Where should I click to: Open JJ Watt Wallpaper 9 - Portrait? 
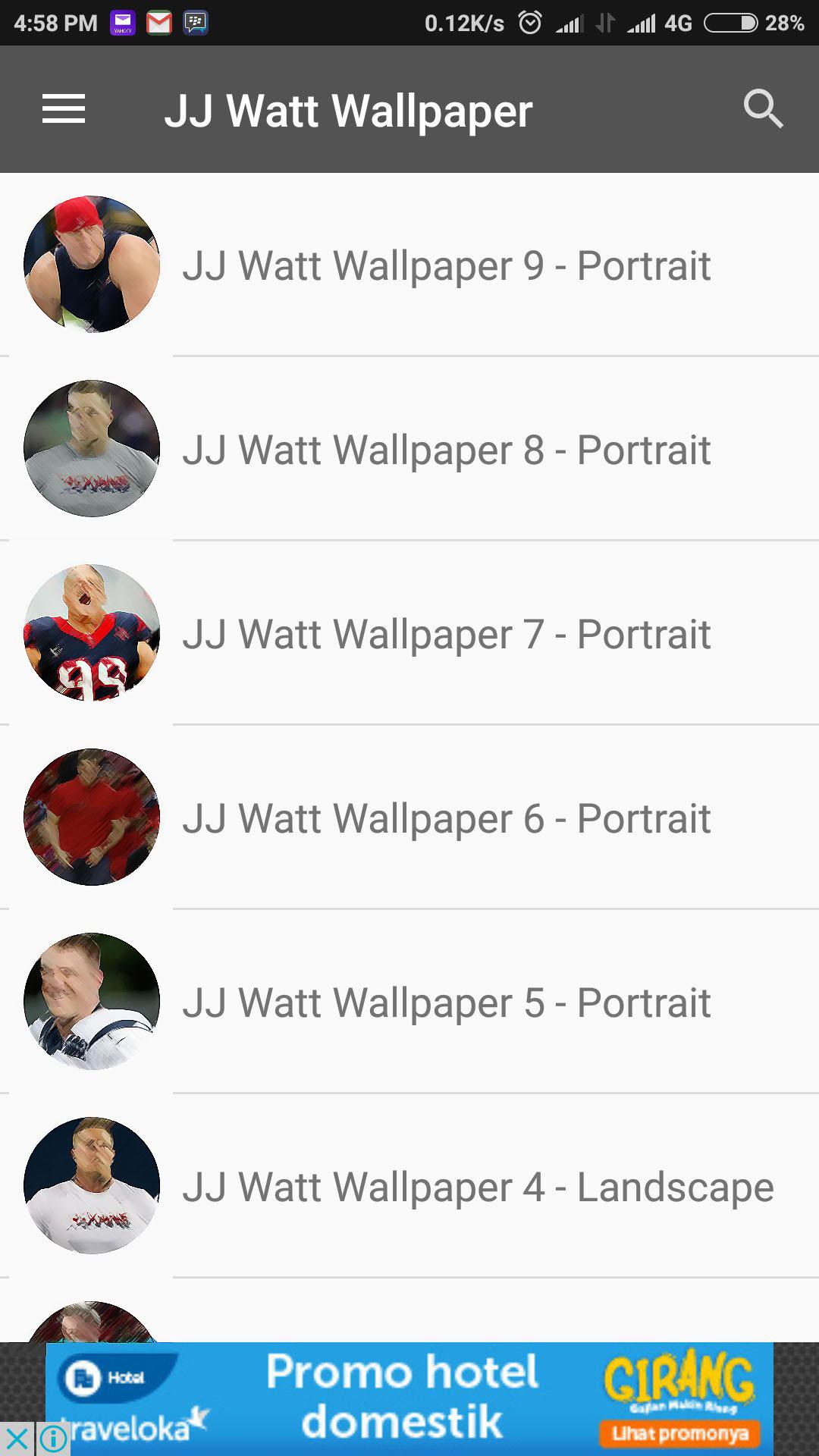click(446, 265)
